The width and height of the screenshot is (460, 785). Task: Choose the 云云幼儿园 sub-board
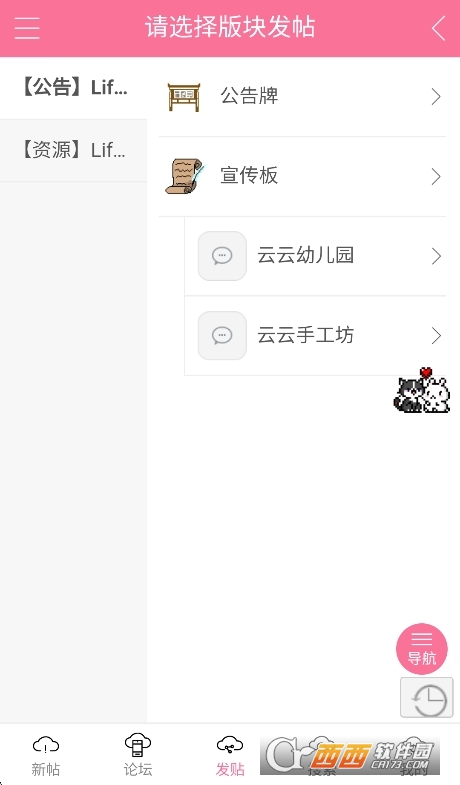315,256
